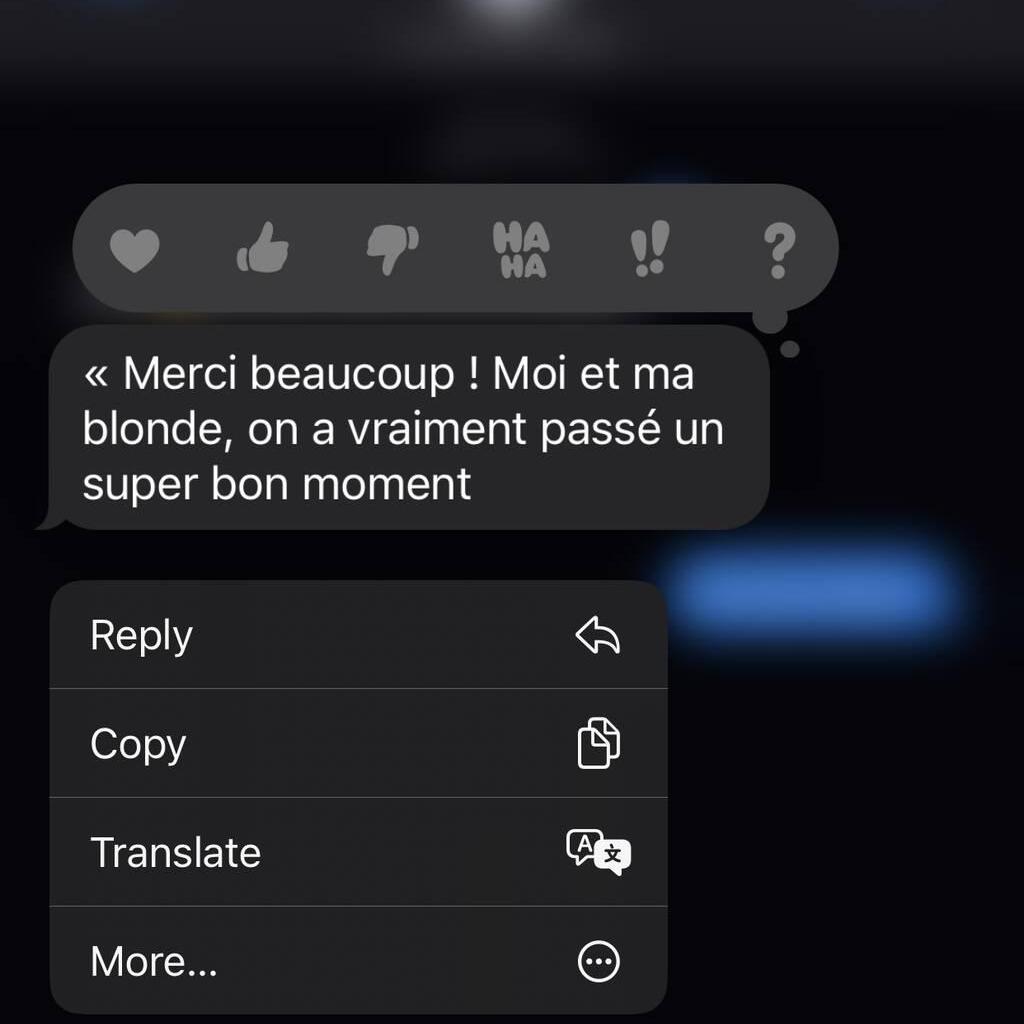Emphasize the message with exclamation marks
This screenshot has width=1024, height=1024.
[x=649, y=249]
